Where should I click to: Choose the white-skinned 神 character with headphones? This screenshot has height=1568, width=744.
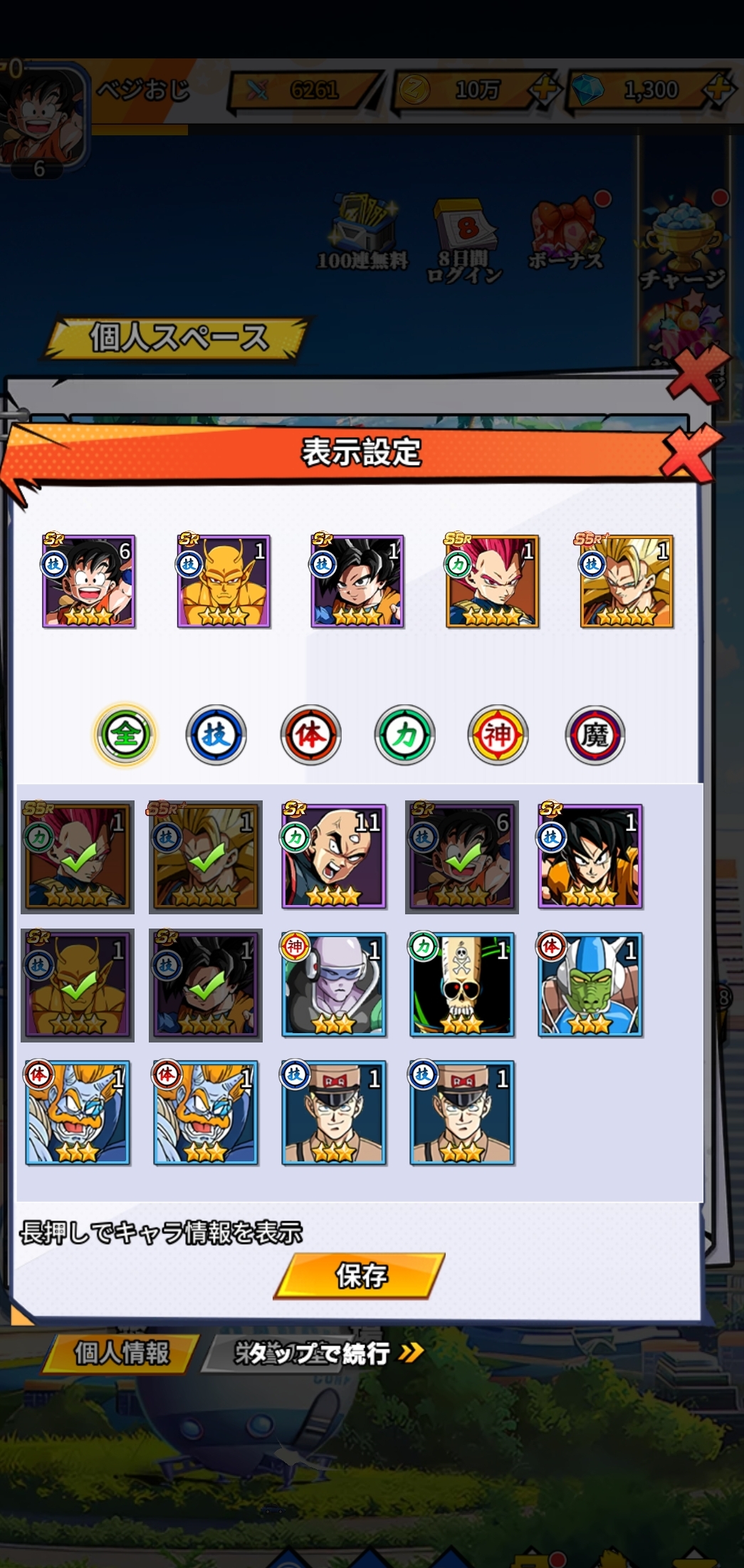(x=334, y=984)
